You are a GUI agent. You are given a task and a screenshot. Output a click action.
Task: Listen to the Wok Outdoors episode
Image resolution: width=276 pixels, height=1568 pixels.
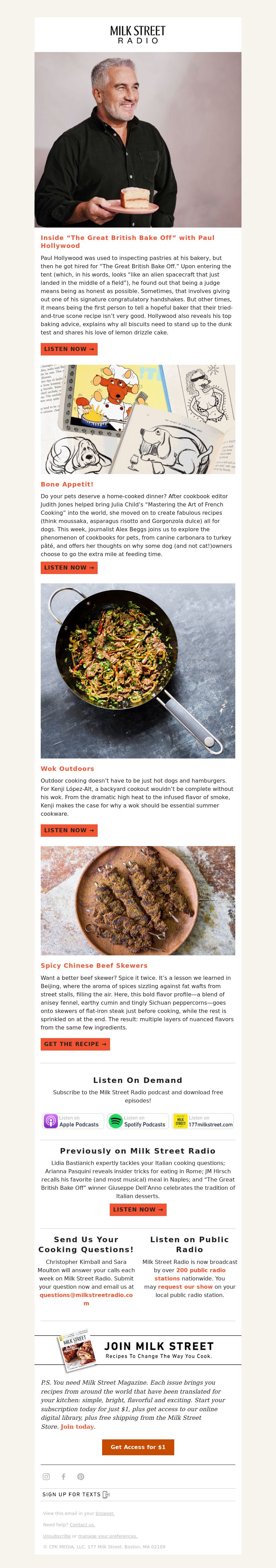(69, 830)
